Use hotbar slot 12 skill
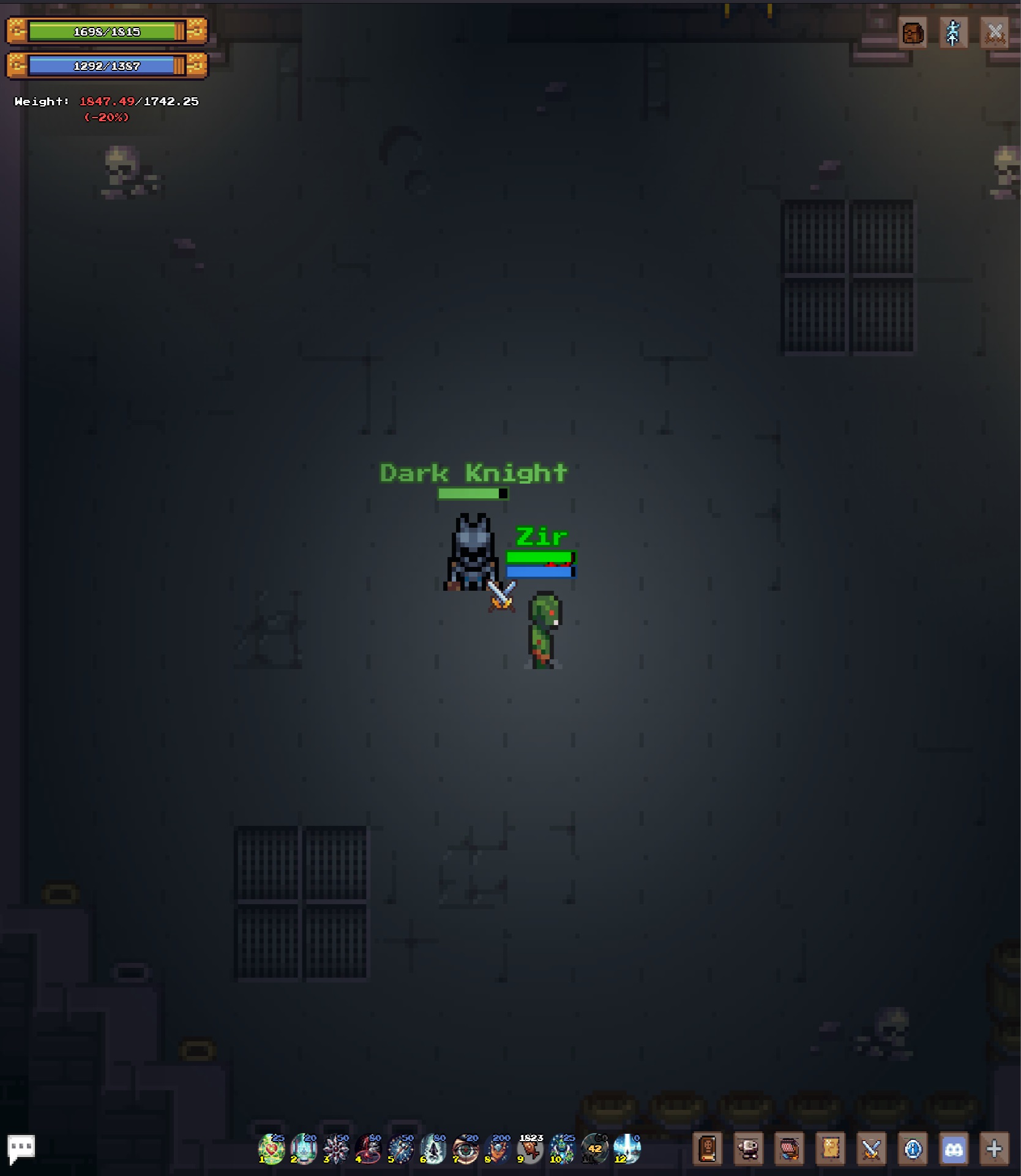Image resolution: width=1021 pixels, height=1176 pixels. click(627, 1149)
